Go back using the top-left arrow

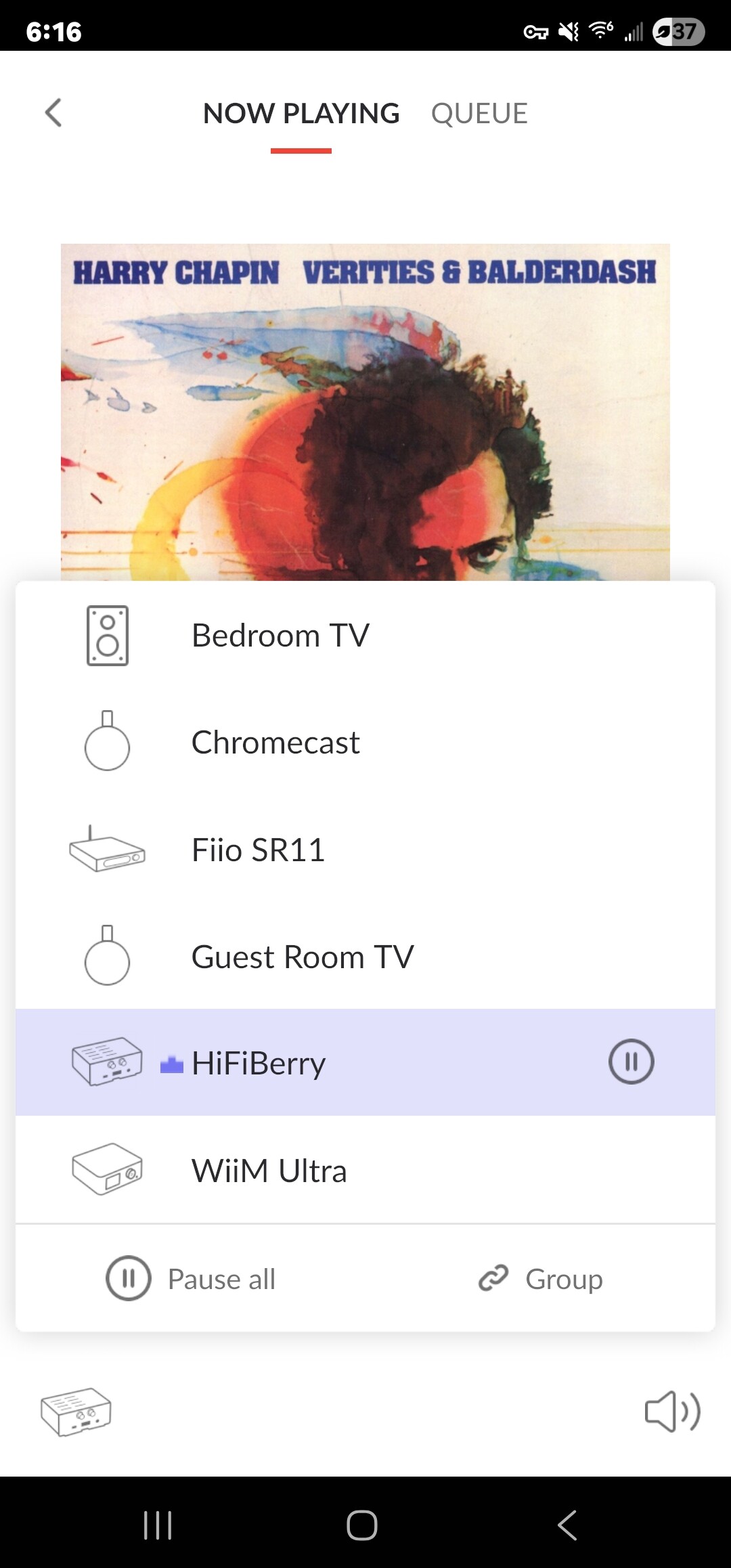(53, 112)
